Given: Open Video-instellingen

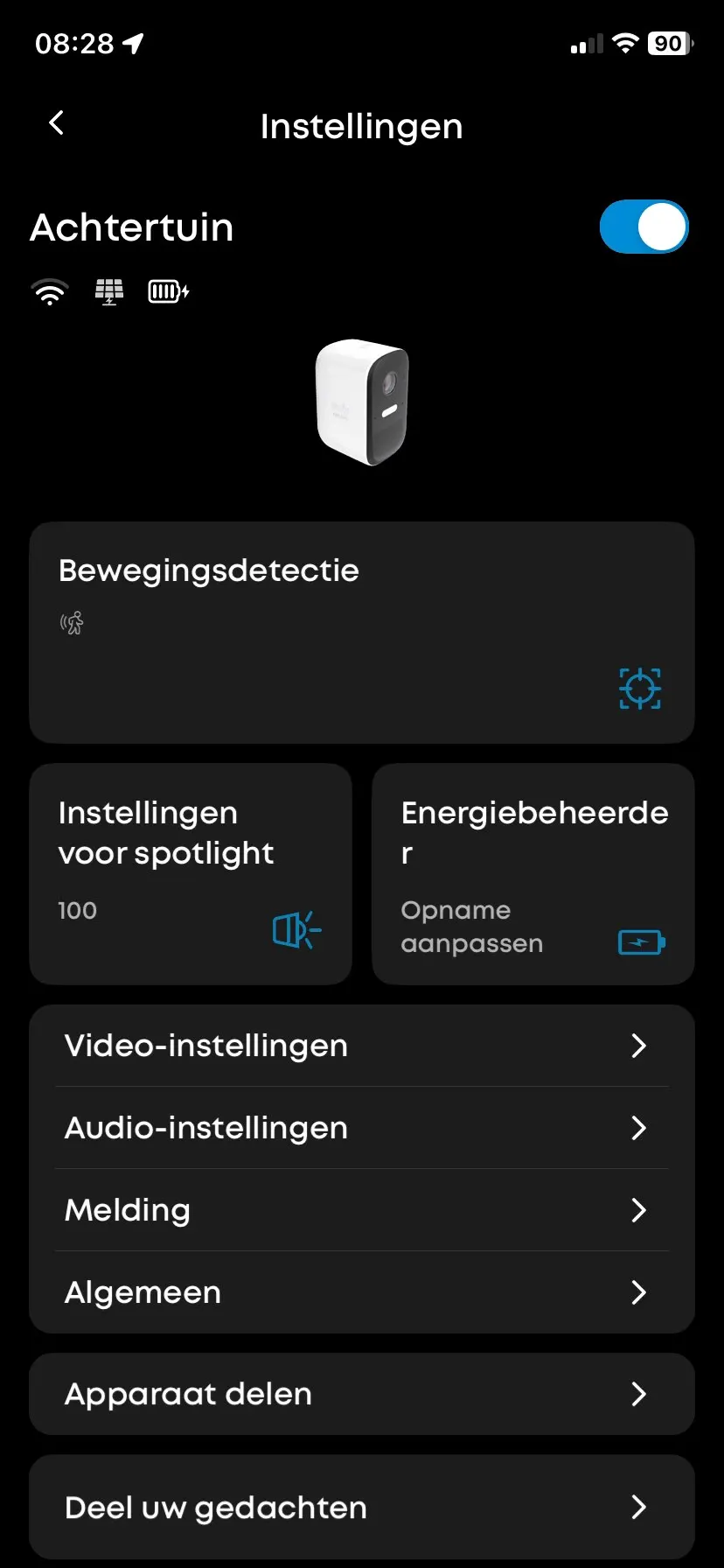Looking at the screenshot, I should 361,1046.
